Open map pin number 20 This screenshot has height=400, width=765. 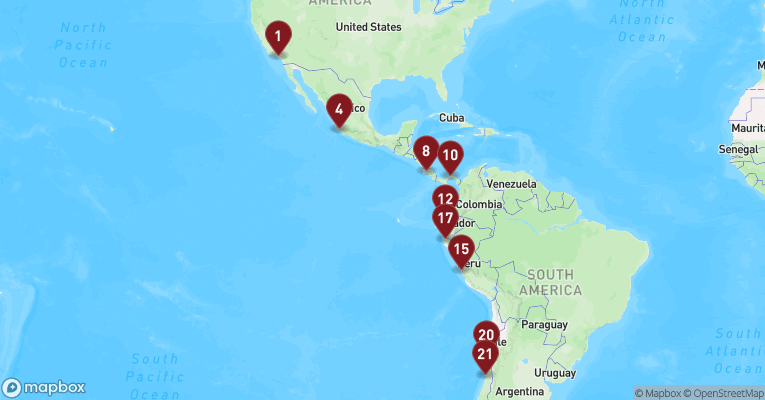pyautogui.click(x=486, y=335)
